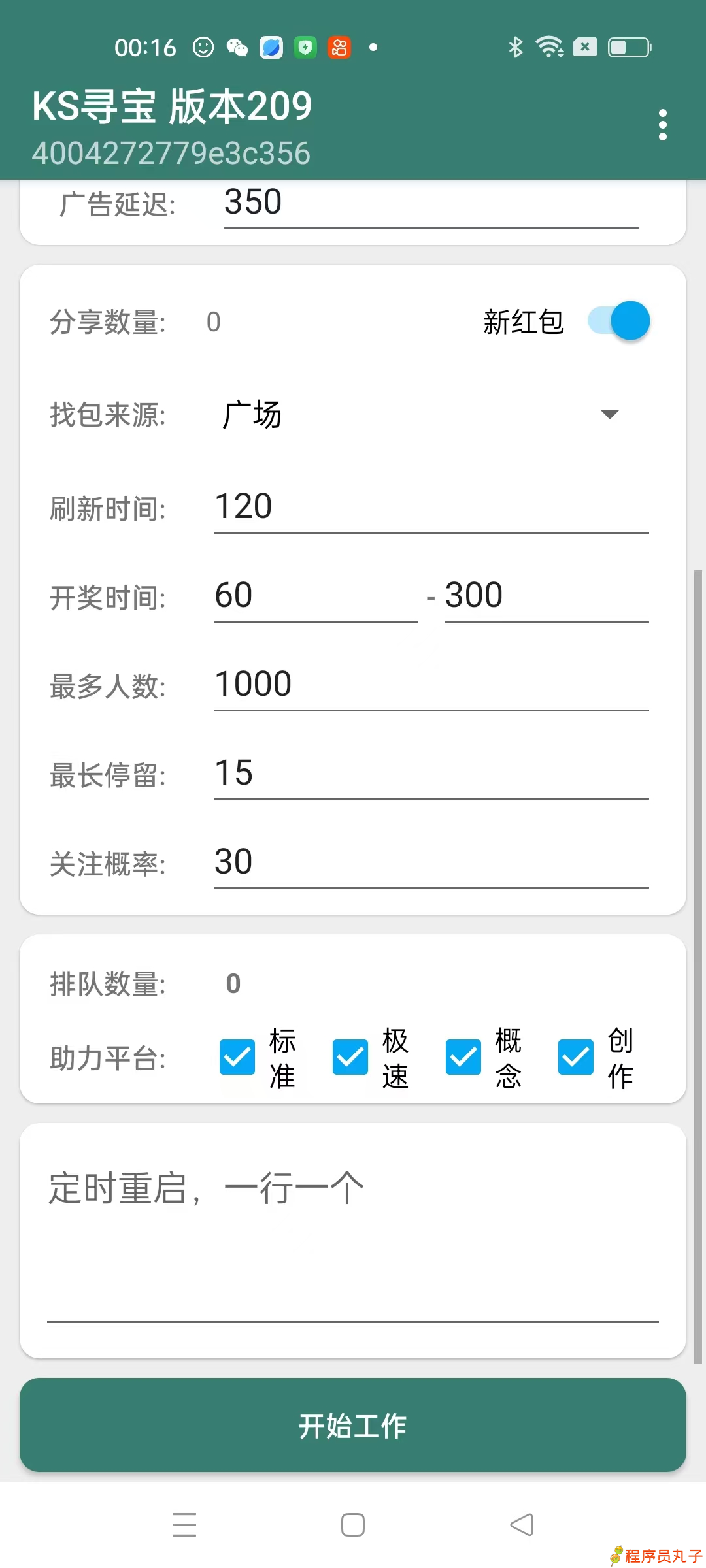The height and width of the screenshot is (1568, 706).
Task: Toggle the 新红包 switch off
Action: point(618,321)
